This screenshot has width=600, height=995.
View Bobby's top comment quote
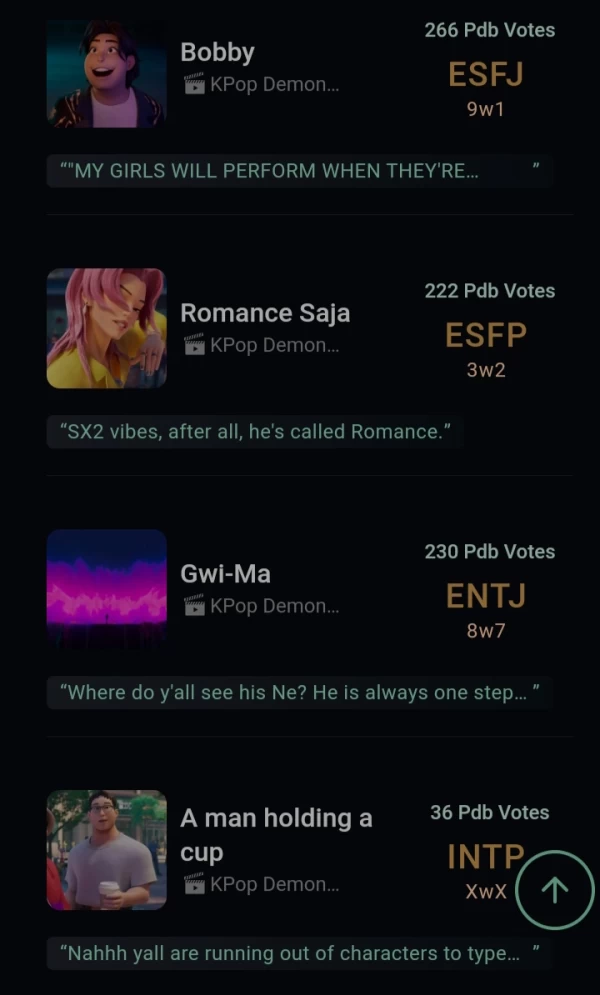[x=300, y=171]
